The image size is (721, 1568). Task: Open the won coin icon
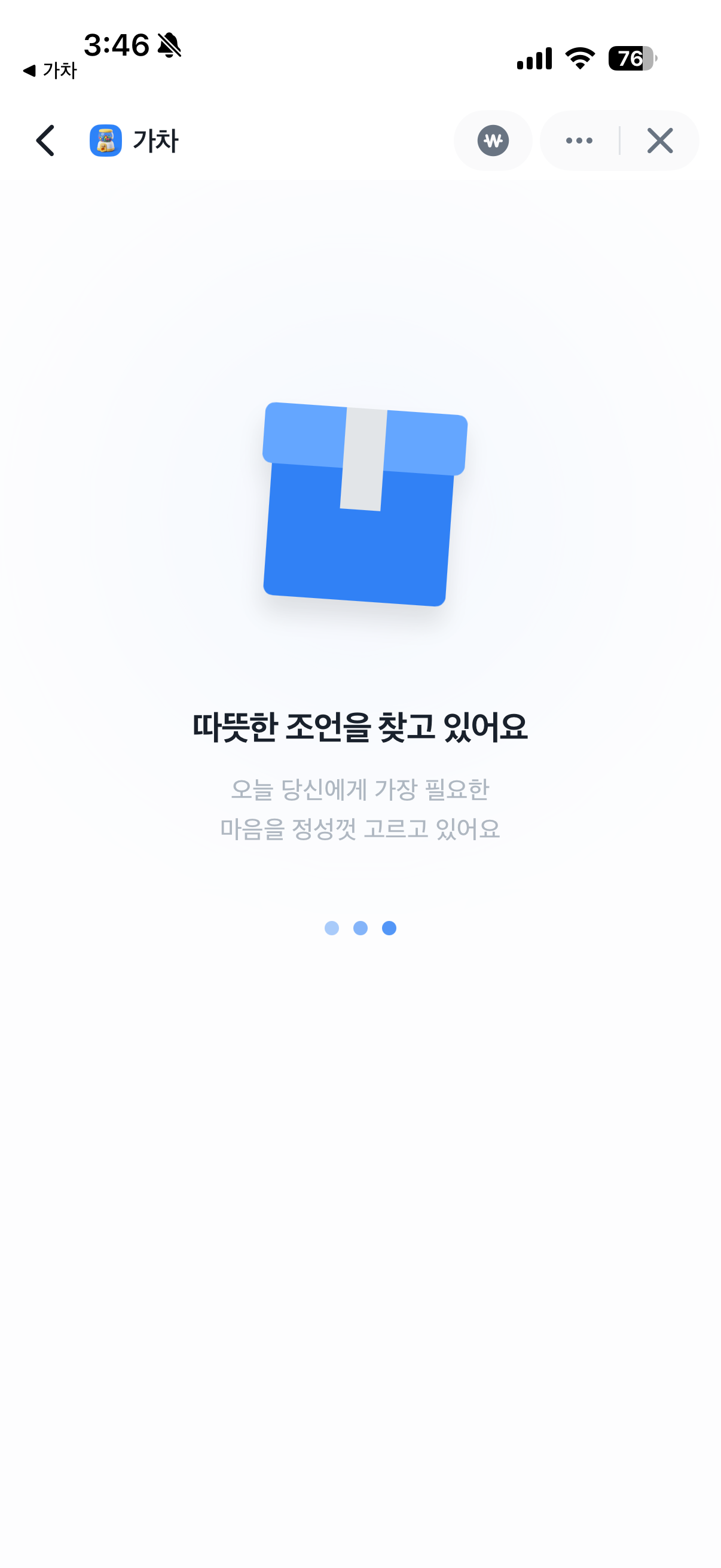click(x=493, y=141)
